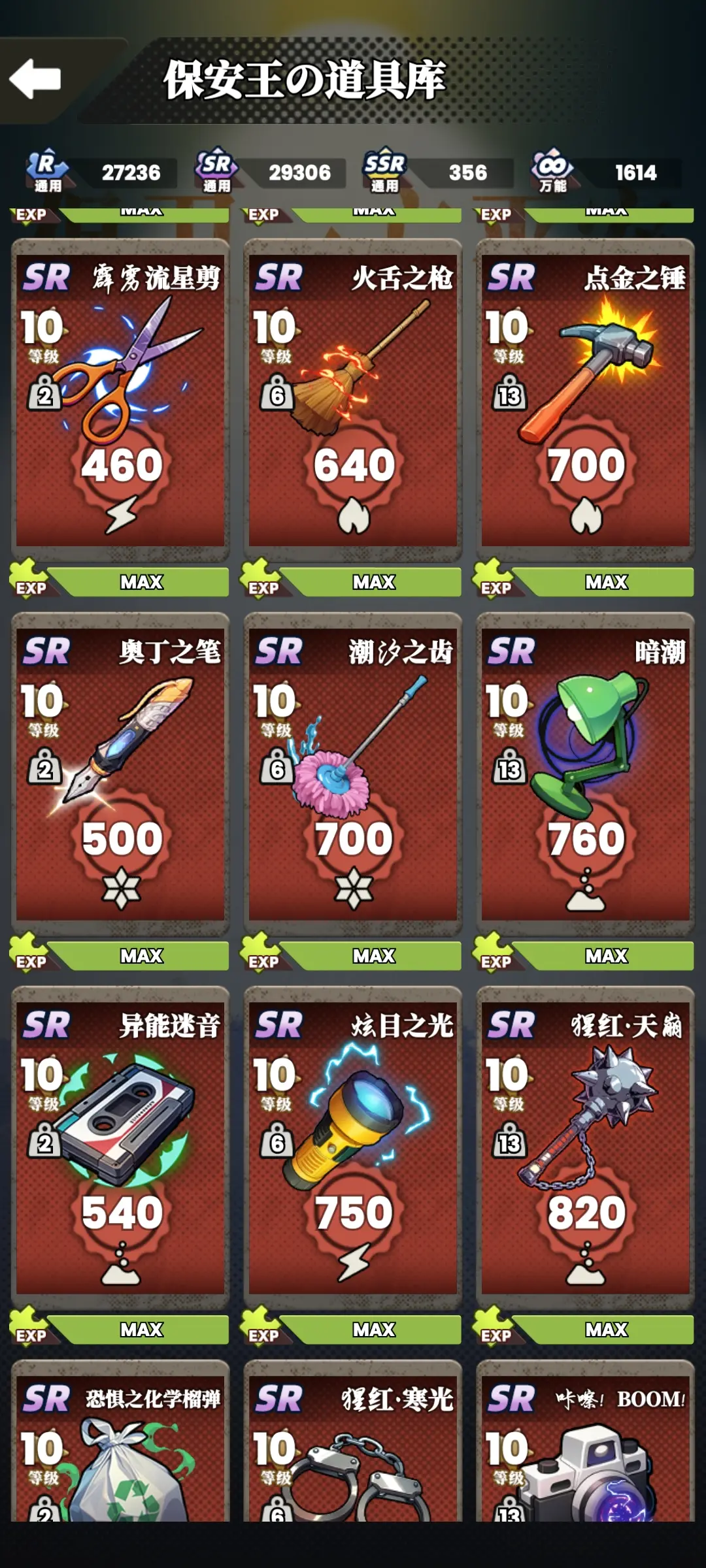706x1568 pixels.
Task: Select the 潮汐之齿 mop card
Action: point(353,771)
